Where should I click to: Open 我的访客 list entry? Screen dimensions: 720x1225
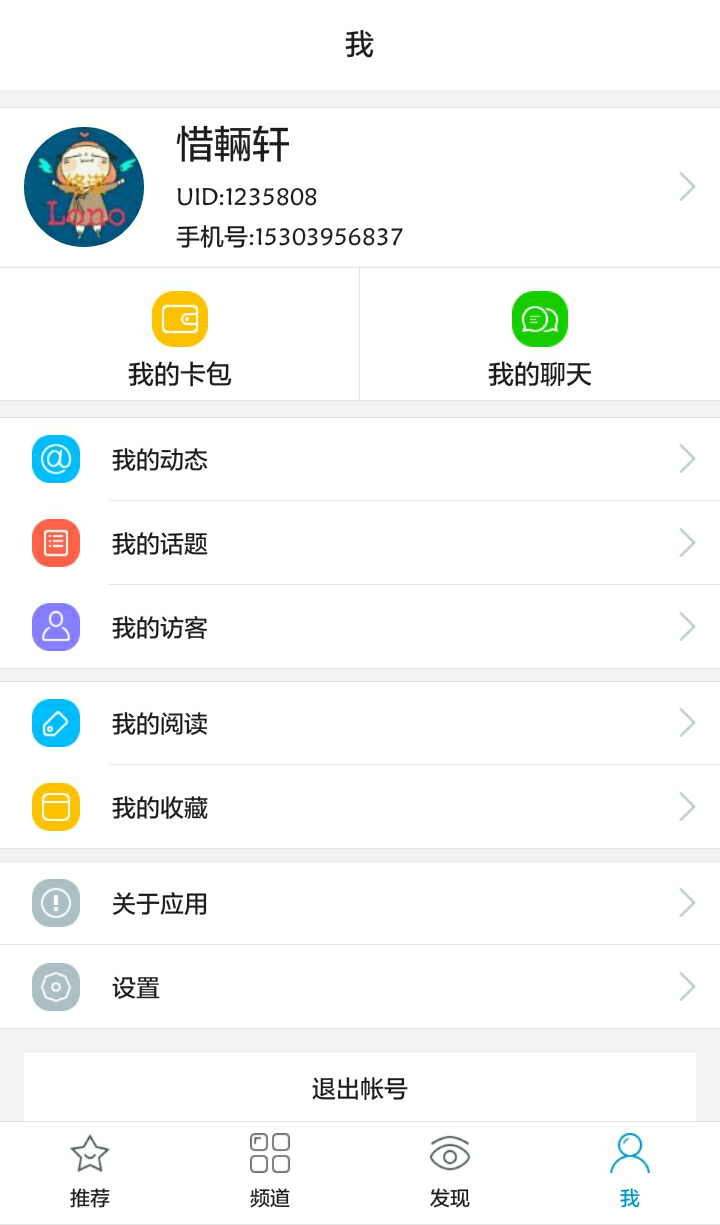pos(360,627)
